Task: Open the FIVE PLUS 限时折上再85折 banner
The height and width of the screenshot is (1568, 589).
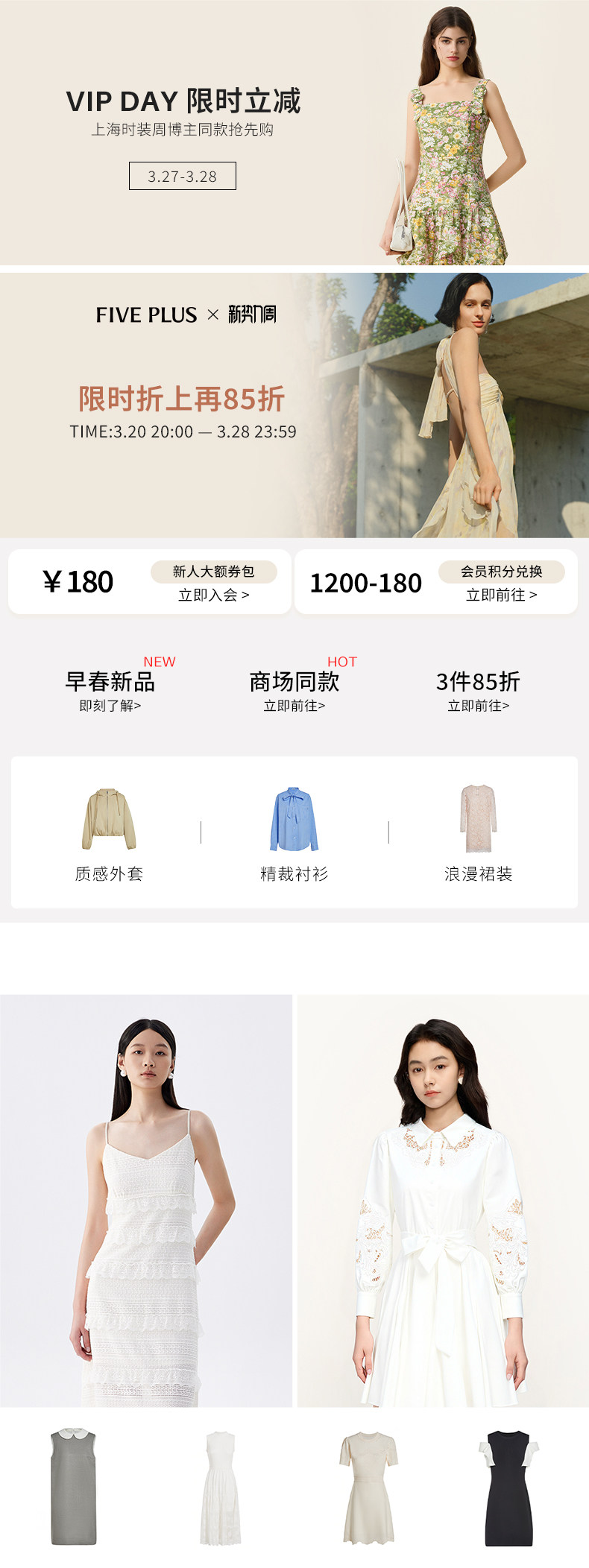Action: pos(294,405)
